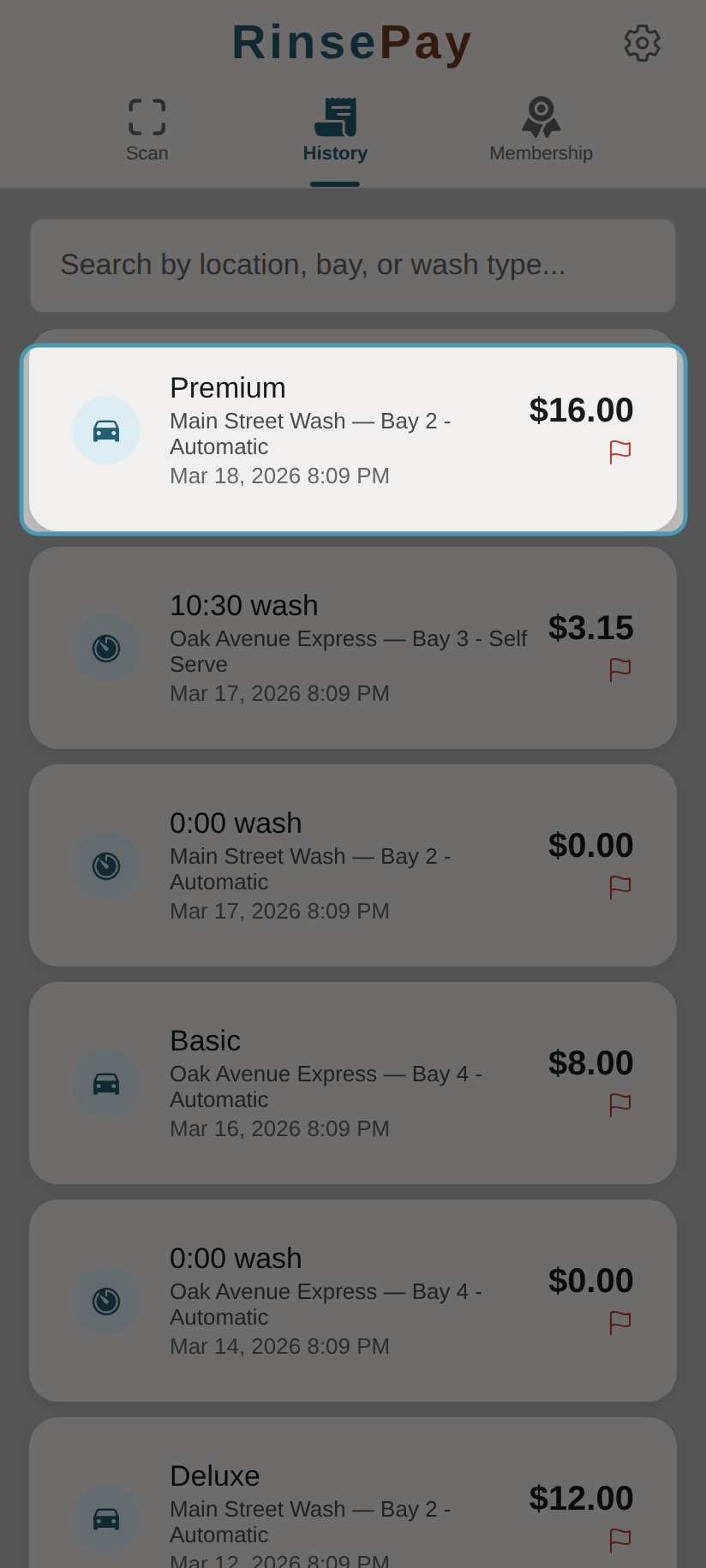Flag the $16.00 Premium wash

pos(619,452)
